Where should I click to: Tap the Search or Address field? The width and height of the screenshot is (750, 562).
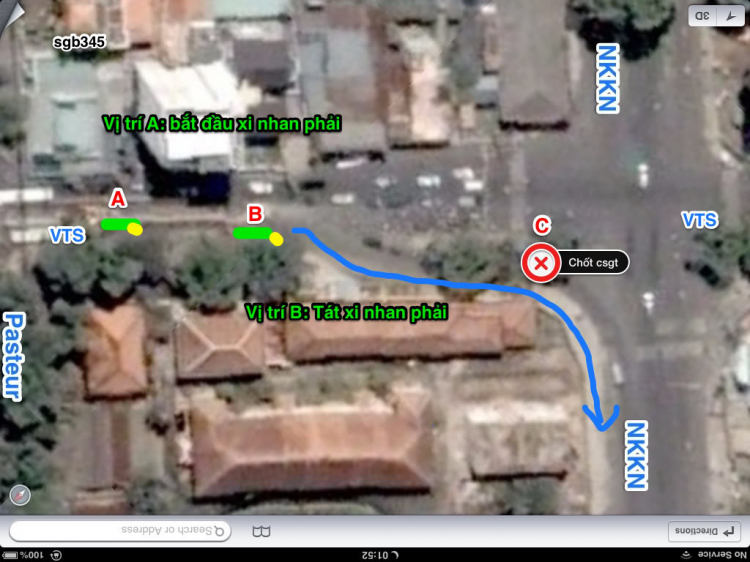(x=120, y=529)
